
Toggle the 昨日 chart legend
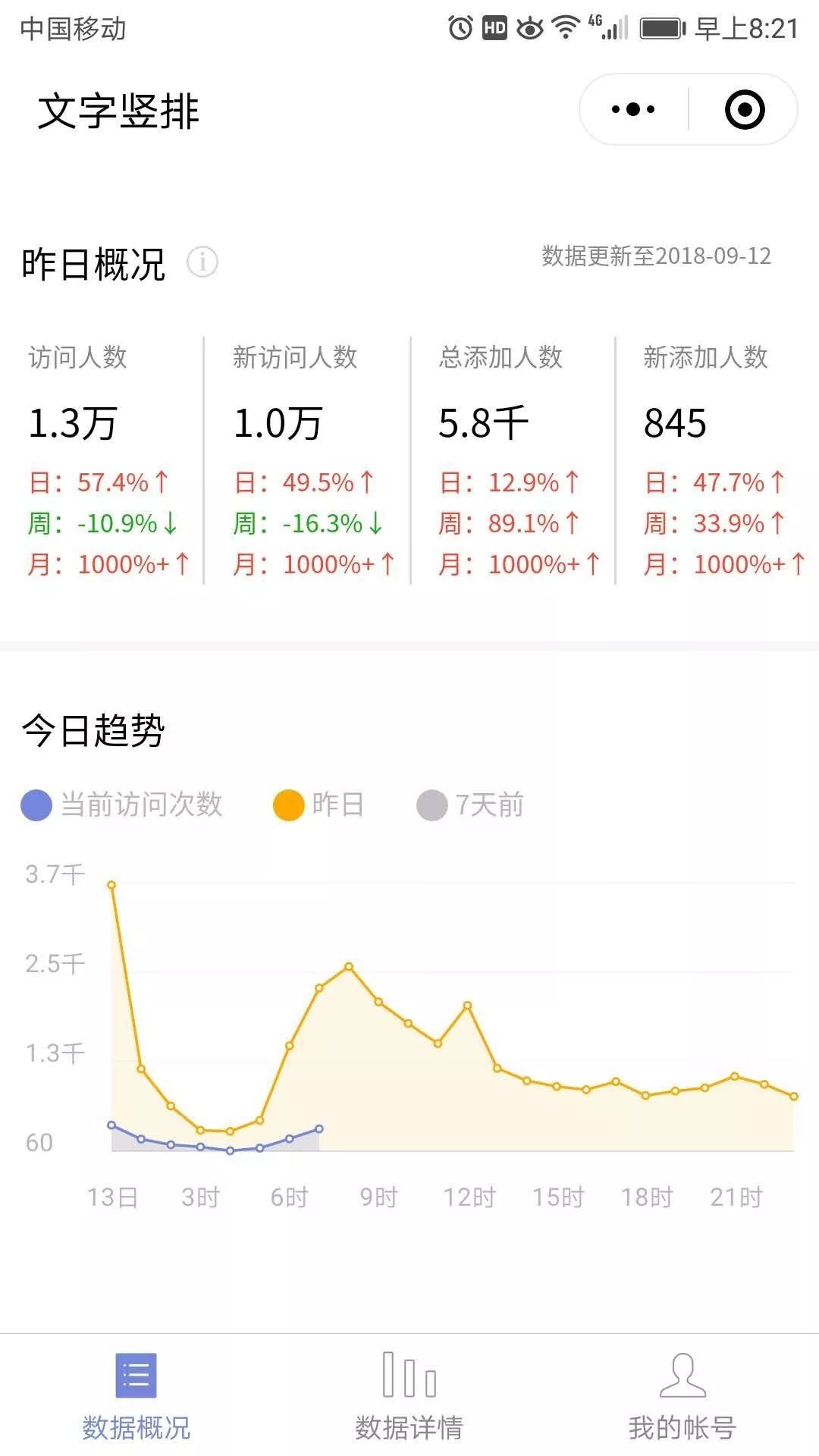[318, 805]
